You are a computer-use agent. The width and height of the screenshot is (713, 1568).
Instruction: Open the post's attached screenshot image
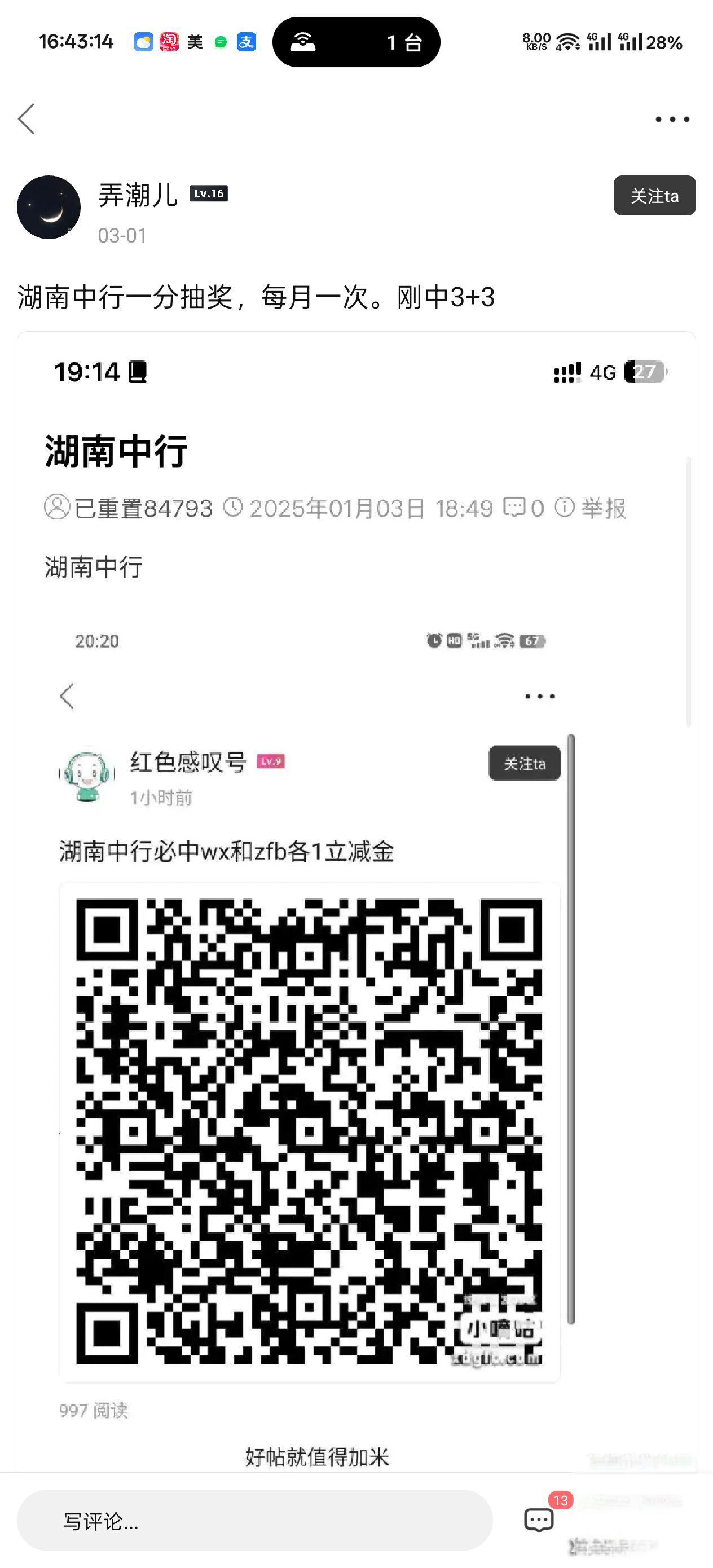(356, 902)
